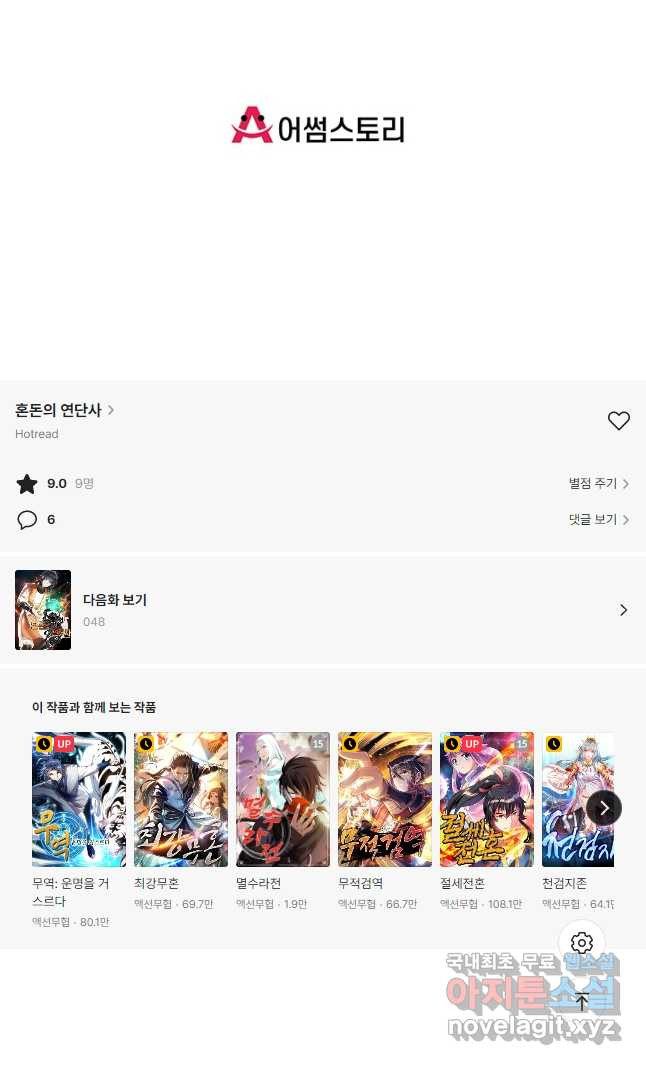Like this work with the heart icon

pyautogui.click(x=618, y=421)
